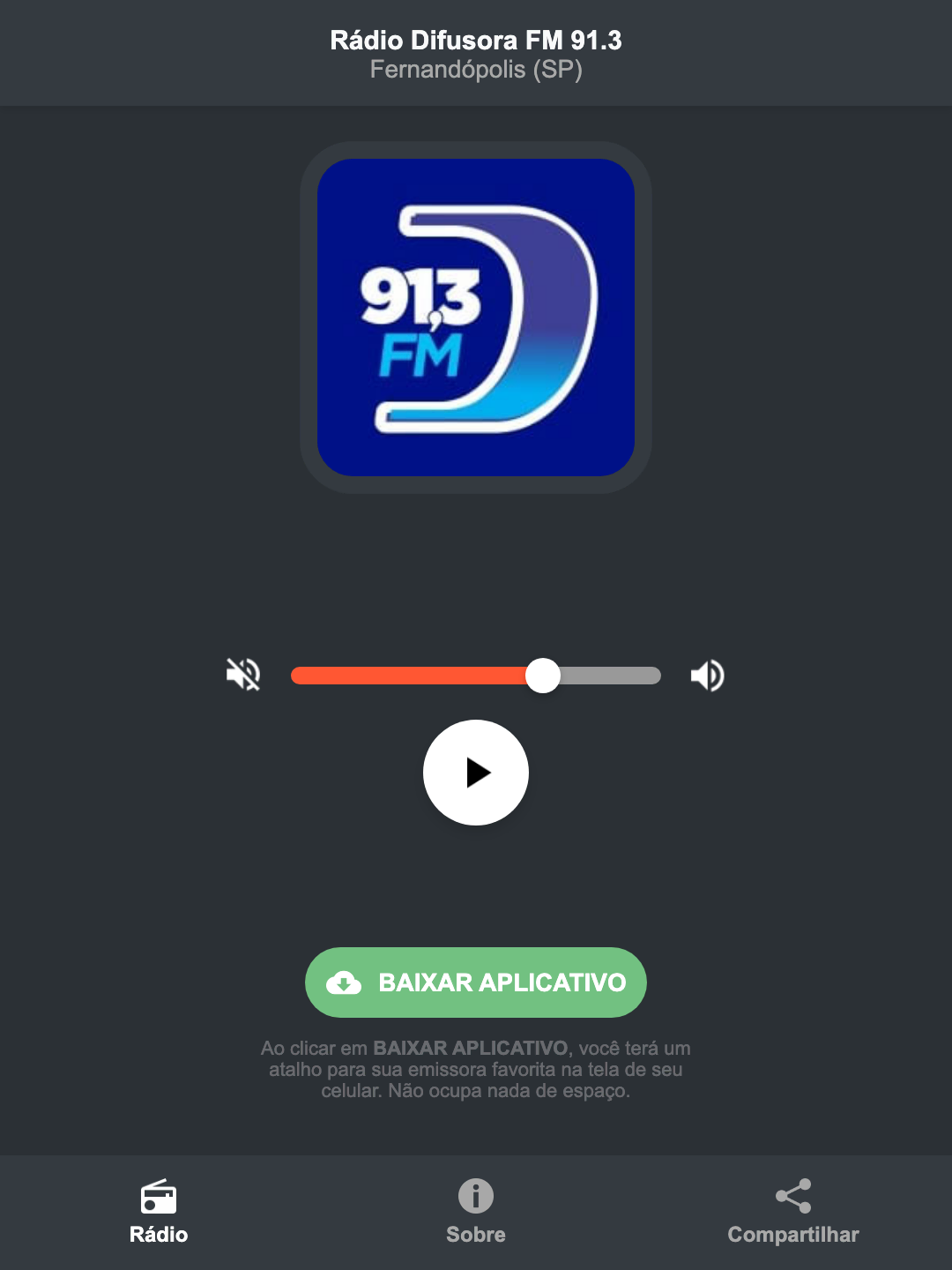
Task: Click the Rádio Difusora station logo
Action: (475, 313)
